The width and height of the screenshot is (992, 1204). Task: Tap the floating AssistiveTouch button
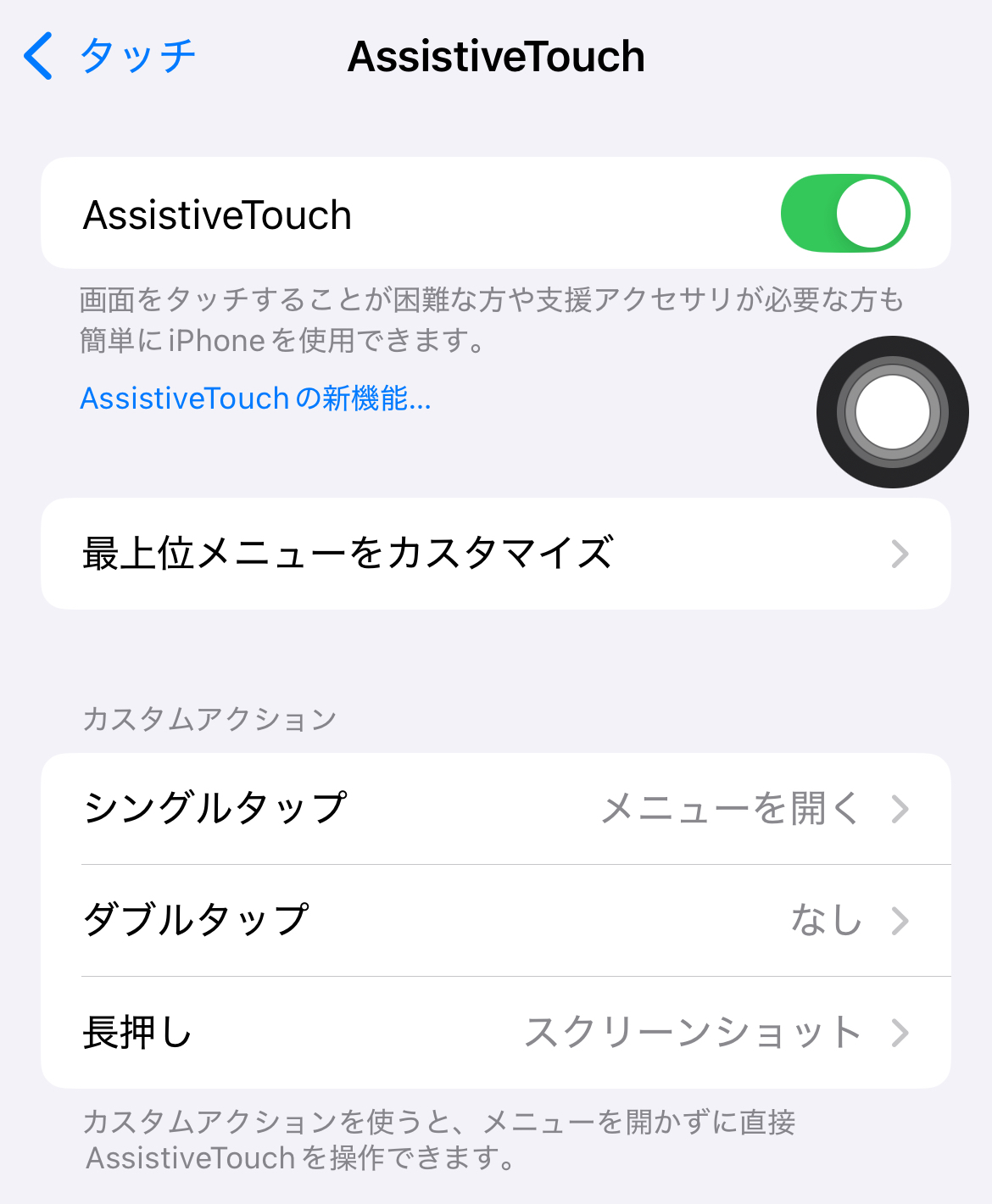[x=892, y=412]
